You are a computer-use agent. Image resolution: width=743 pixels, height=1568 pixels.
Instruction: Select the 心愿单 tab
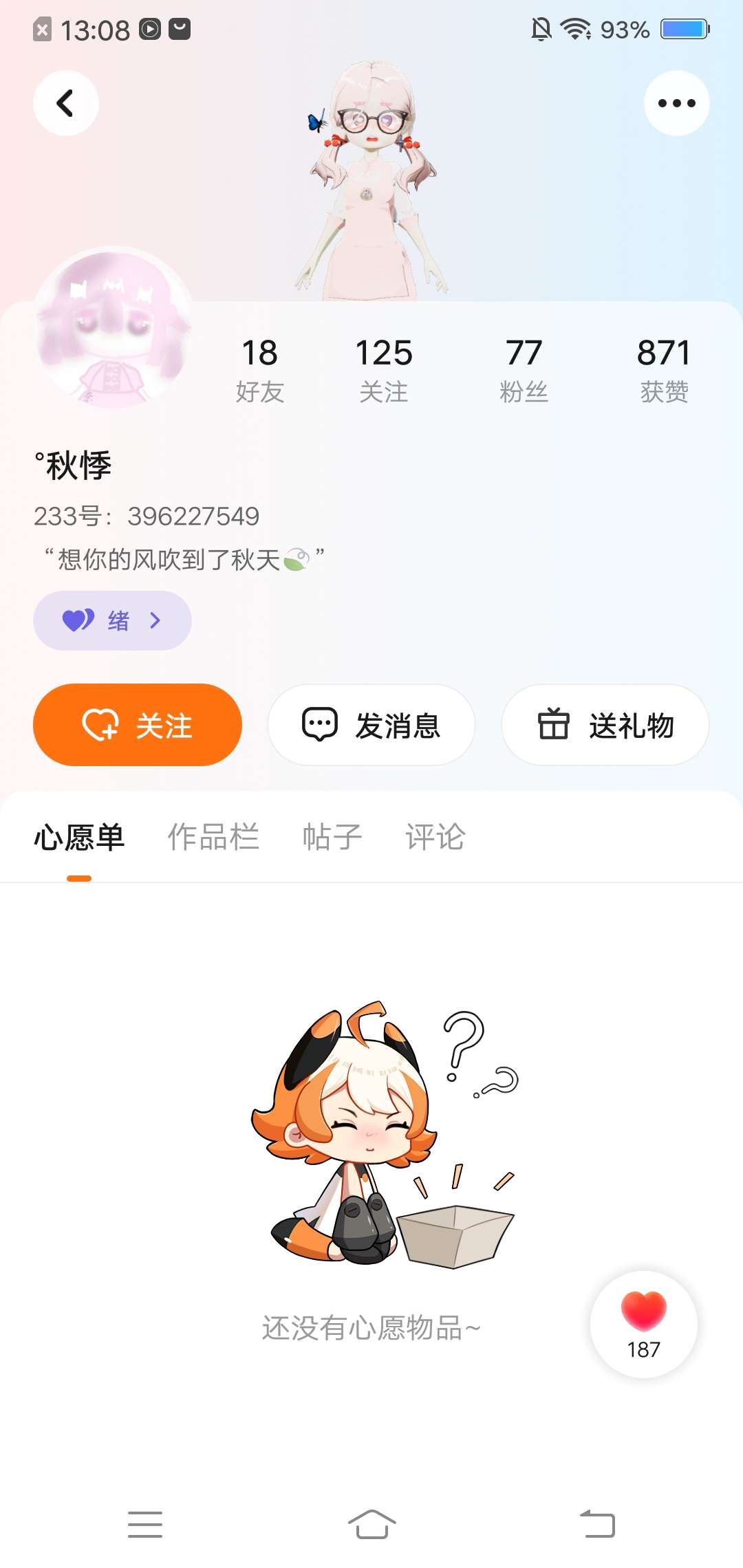coord(79,838)
